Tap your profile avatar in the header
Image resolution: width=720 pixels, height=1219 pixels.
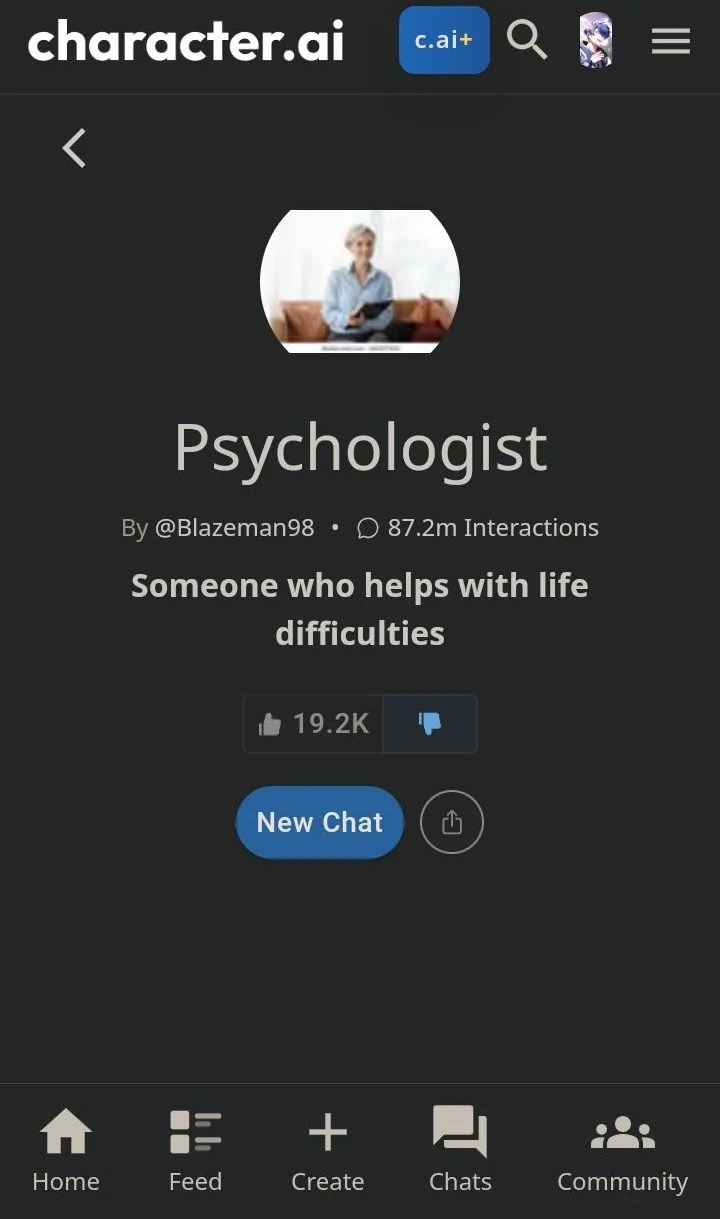coord(596,41)
